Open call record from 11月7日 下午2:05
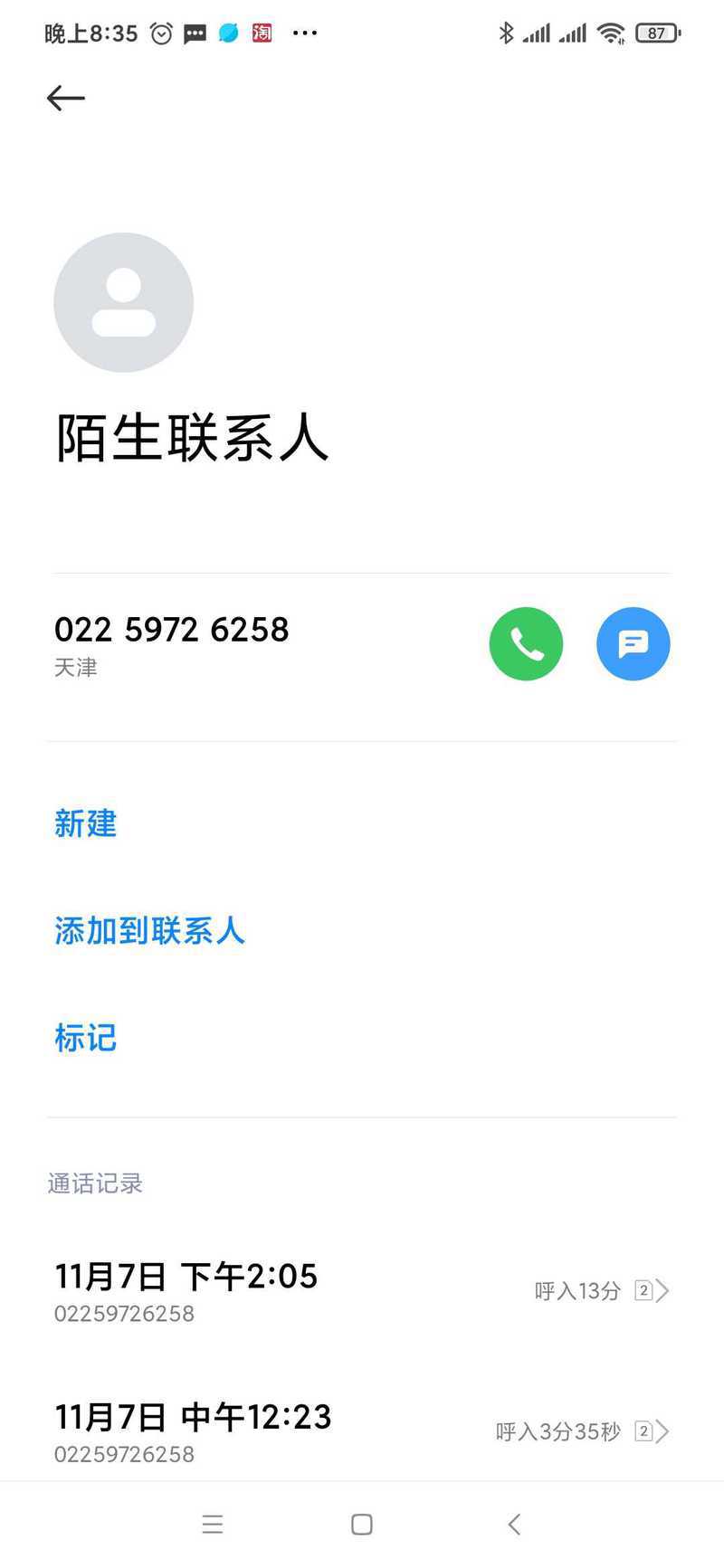This screenshot has height=1568, width=724. point(362,1290)
